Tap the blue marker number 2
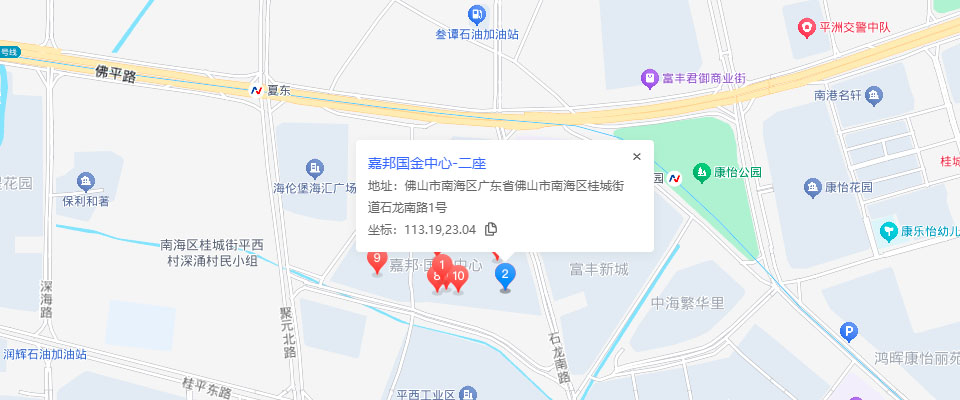 [x=505, y=275]
